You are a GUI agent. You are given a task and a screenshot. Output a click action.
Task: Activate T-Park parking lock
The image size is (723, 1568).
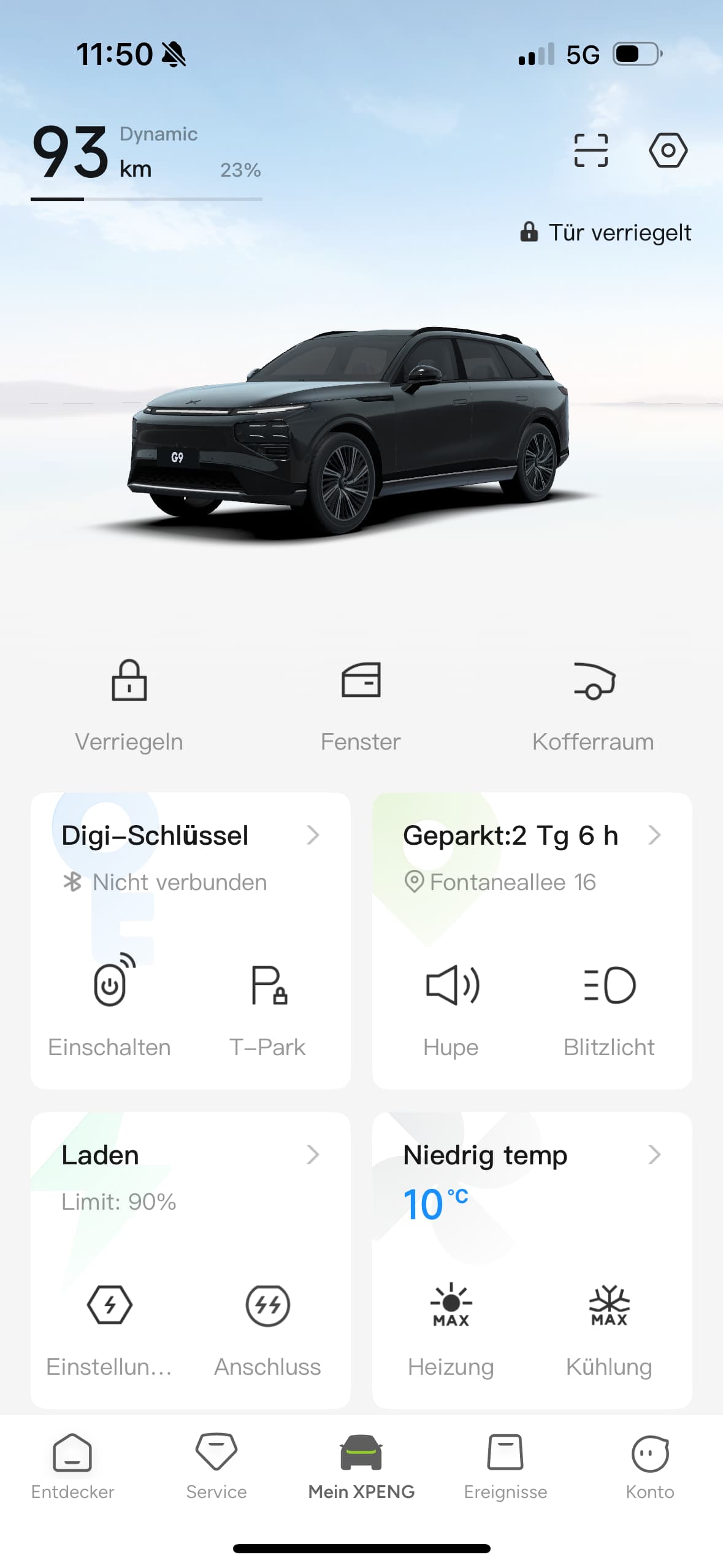pos(268,1006)
